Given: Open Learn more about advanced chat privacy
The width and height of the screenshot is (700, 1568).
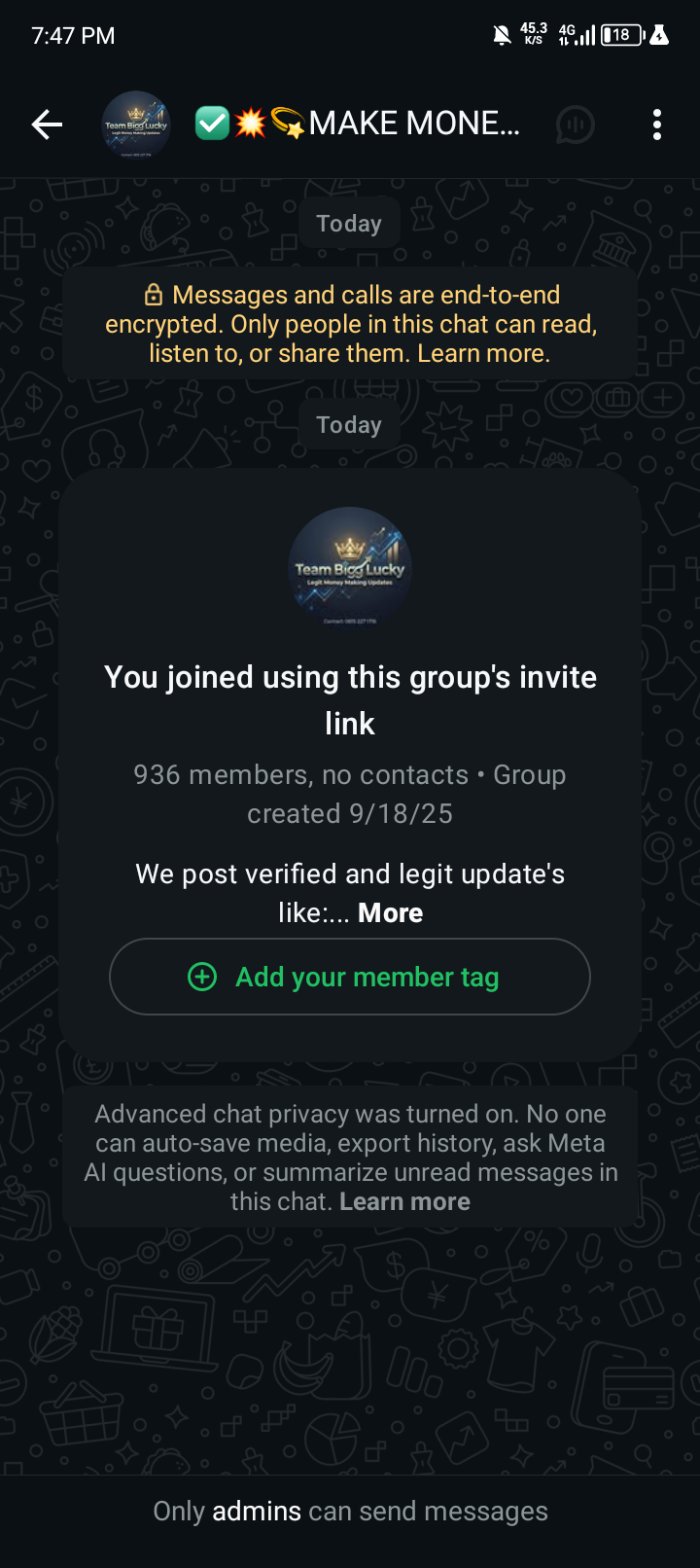Looking at the screenshot, I should click(404, 1202).
